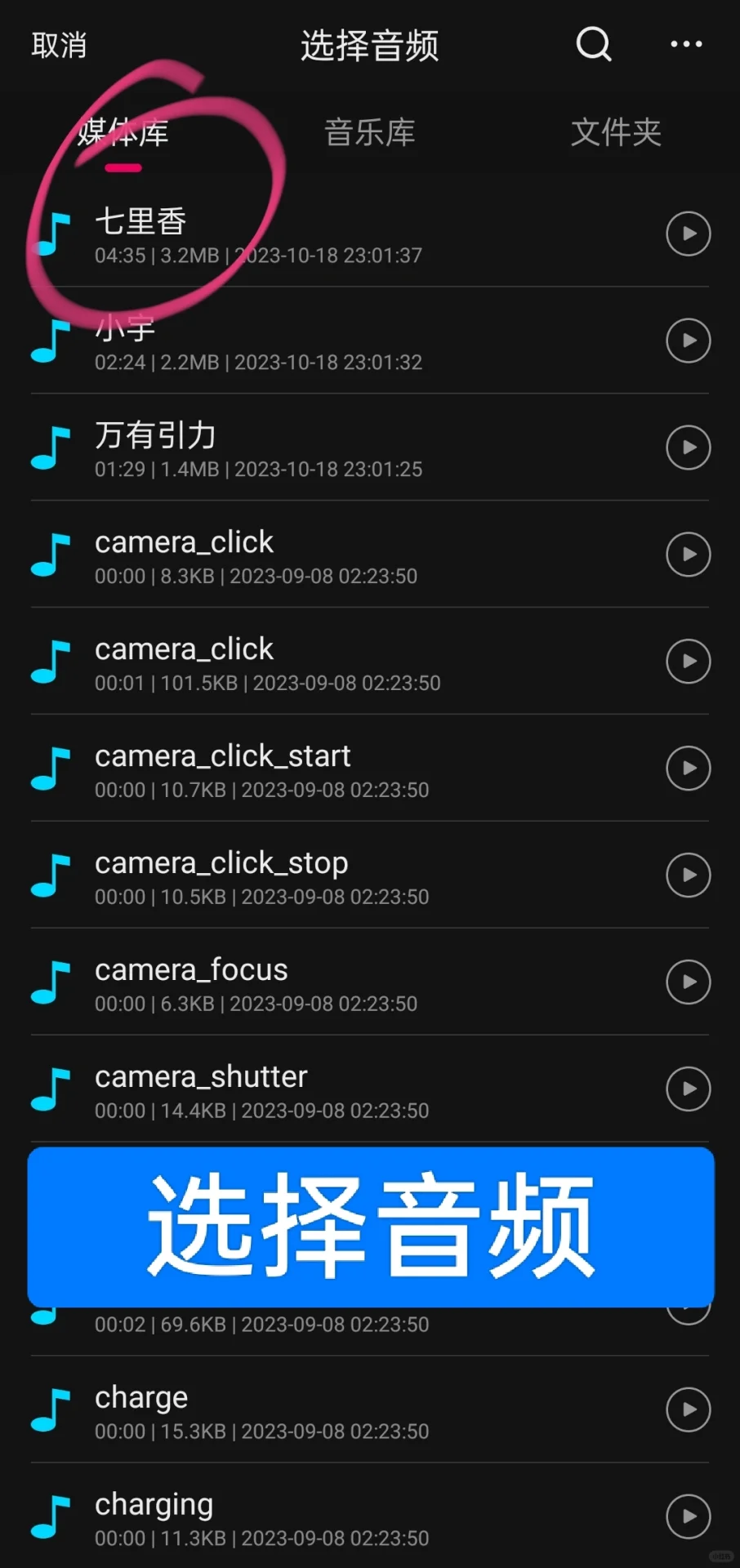The height and width of the screenshot is (1568, 740).
Task: Play preview of 万有引力
Action: point(689,448)
